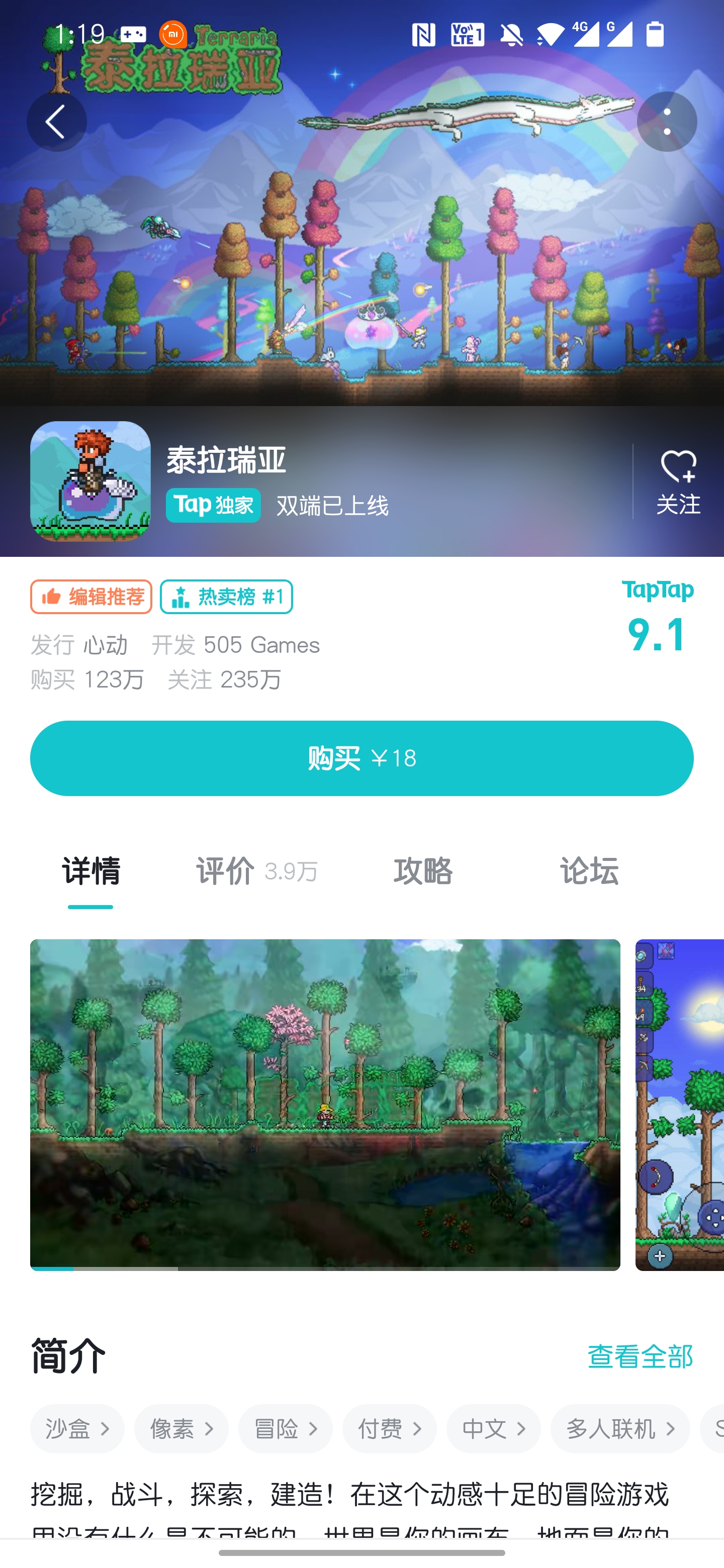
Task: Go back using the top-left arrow
Action: [x=56, y=122]
